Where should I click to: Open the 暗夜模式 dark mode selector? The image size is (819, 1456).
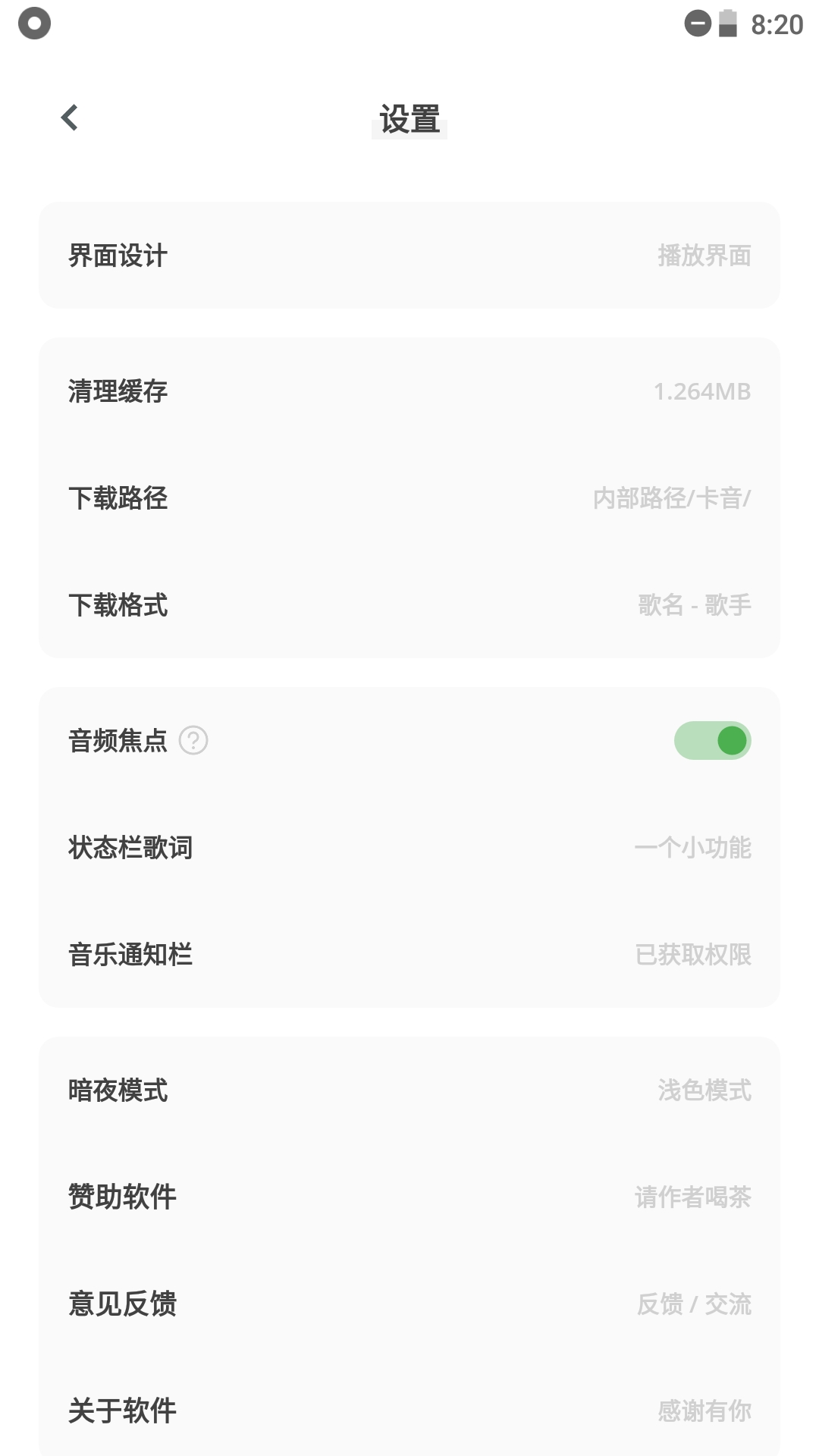tap(409, 1092)
